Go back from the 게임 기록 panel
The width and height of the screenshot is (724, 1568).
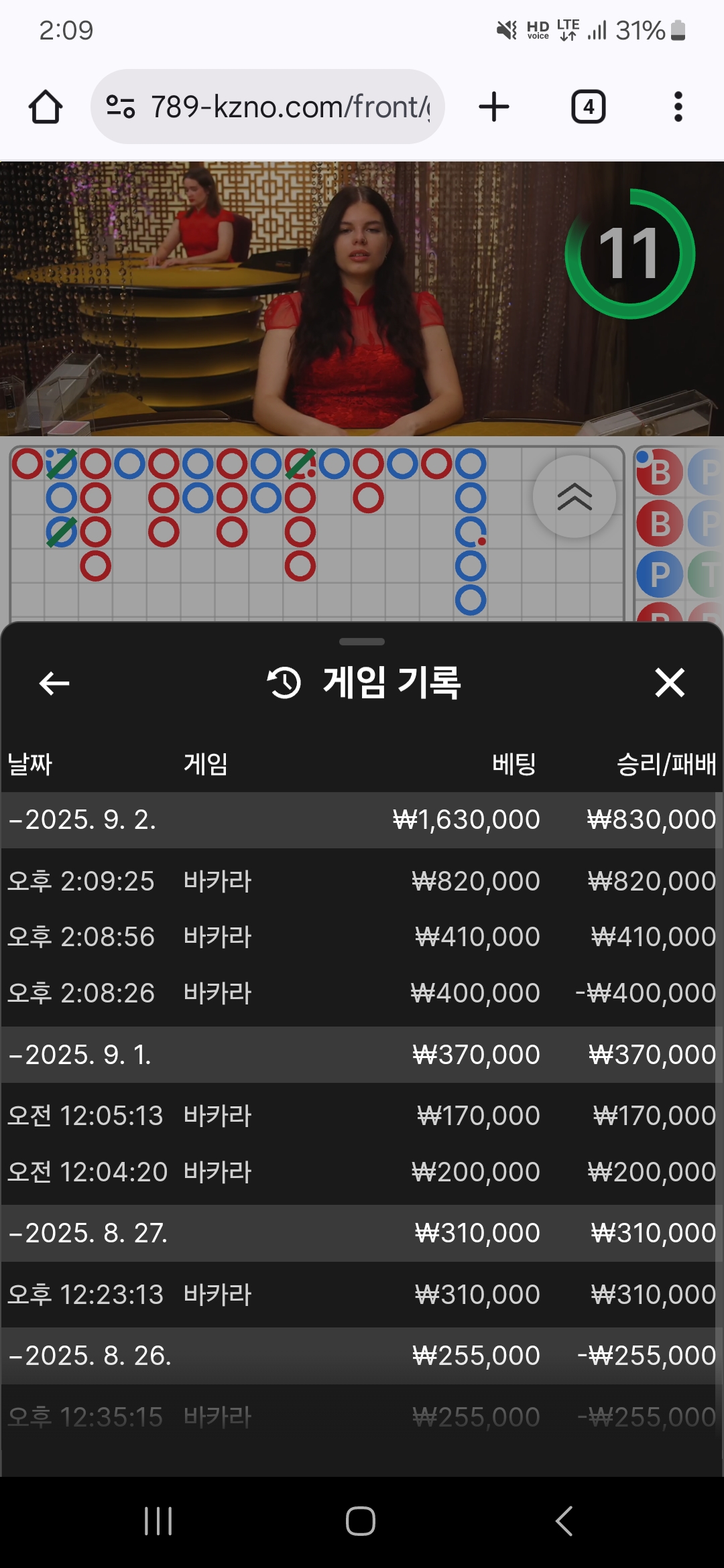[54, 683]
